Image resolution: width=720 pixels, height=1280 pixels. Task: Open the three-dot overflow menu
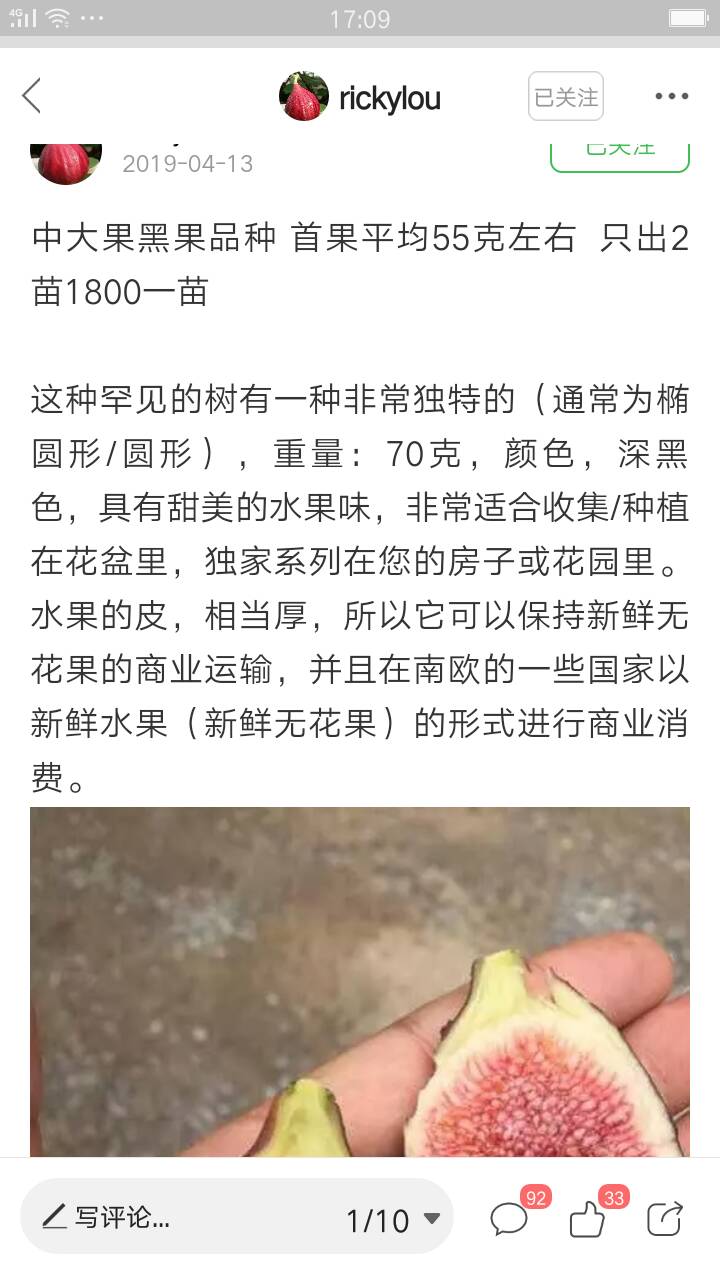pos(672,97)
